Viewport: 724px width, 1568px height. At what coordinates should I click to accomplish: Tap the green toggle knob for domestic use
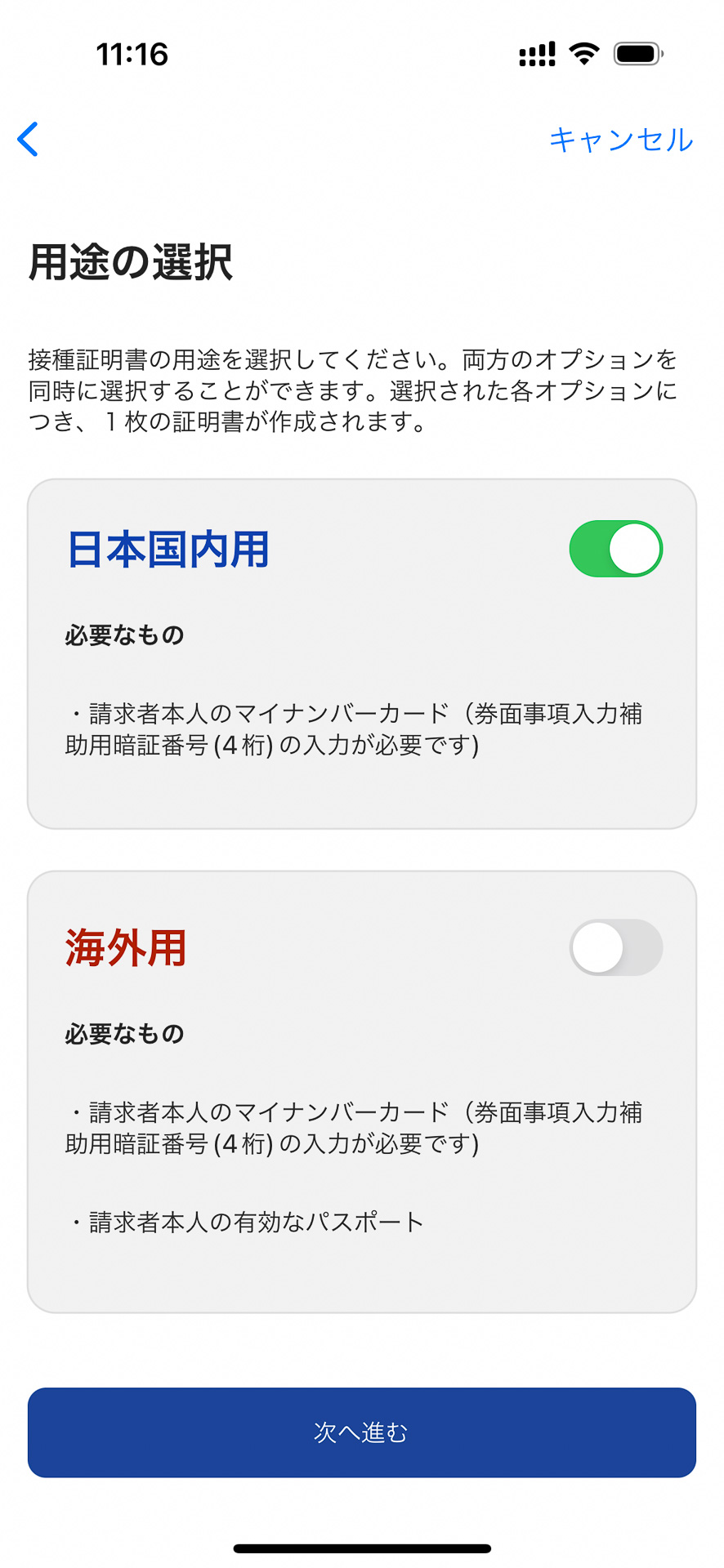click(636, 549)
